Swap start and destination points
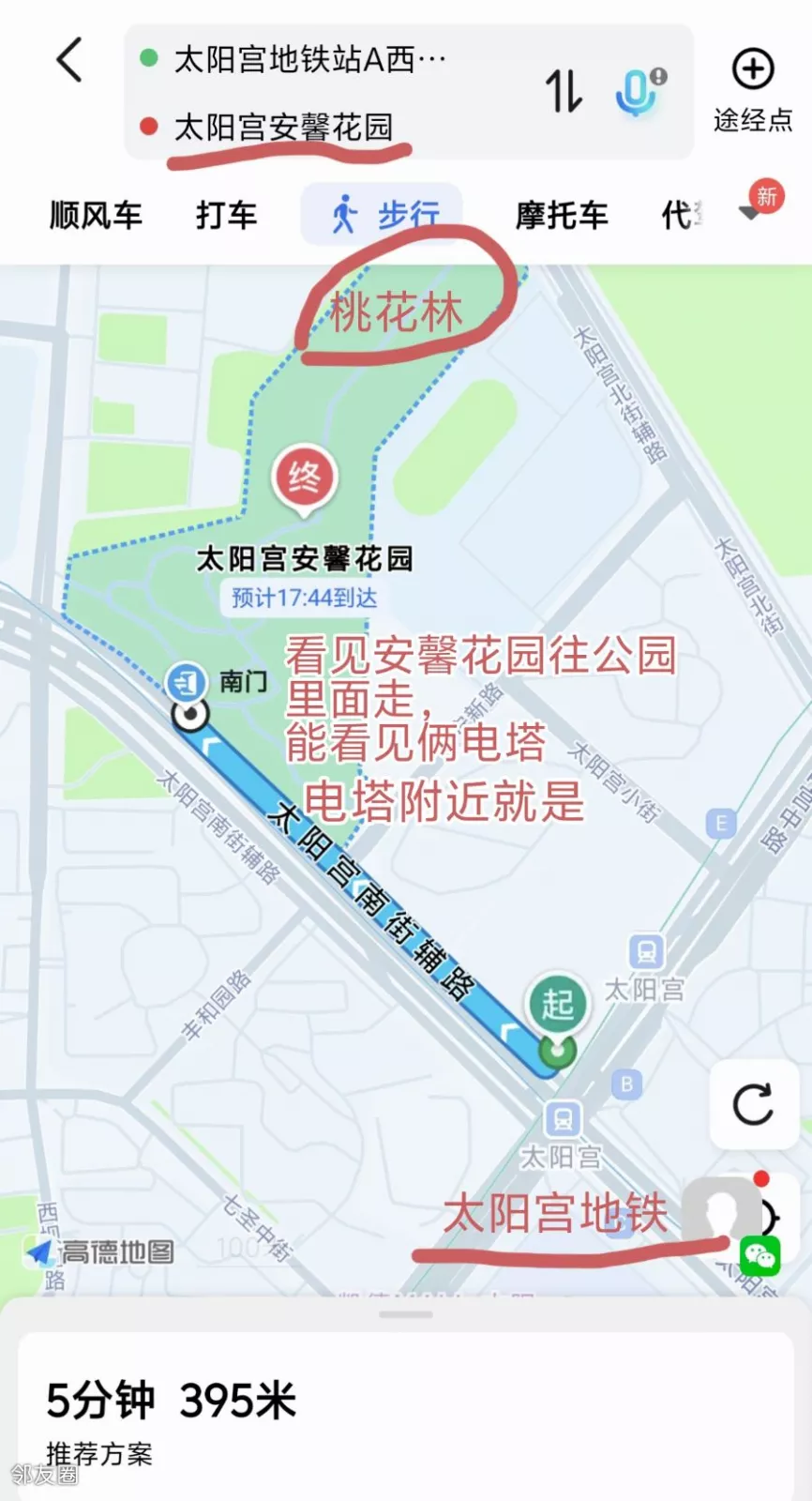812x1501 pixels. point(563,91)
